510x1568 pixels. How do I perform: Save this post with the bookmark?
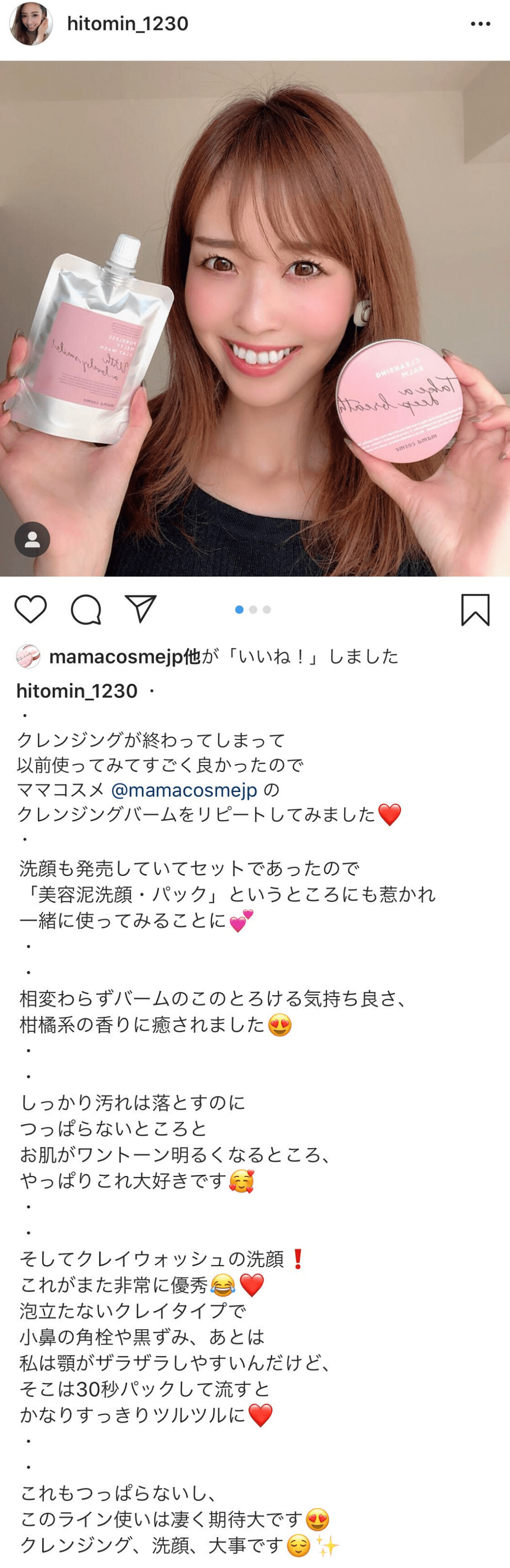coord(475,609)
